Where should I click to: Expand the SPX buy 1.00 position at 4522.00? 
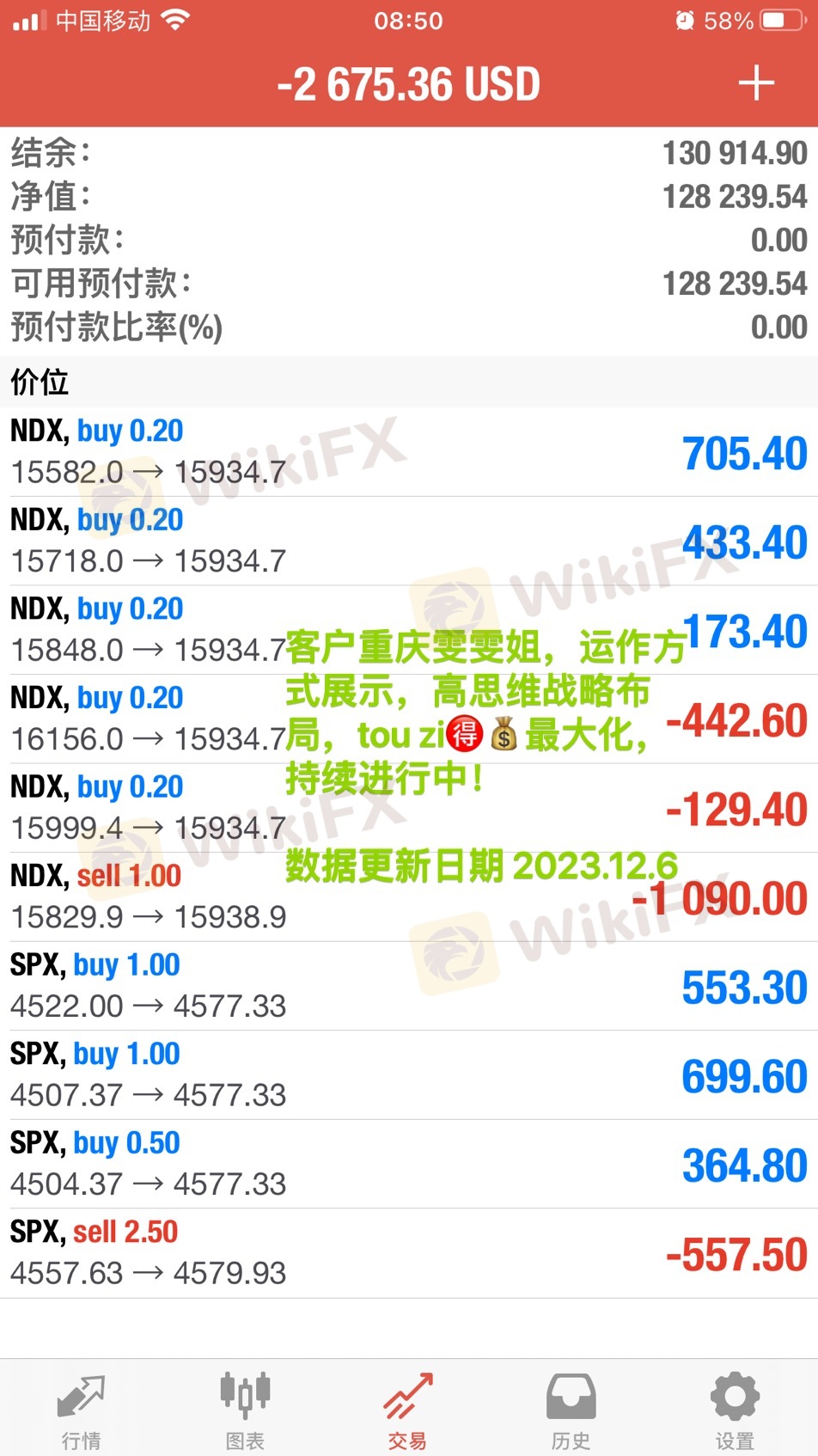[408, 986]
